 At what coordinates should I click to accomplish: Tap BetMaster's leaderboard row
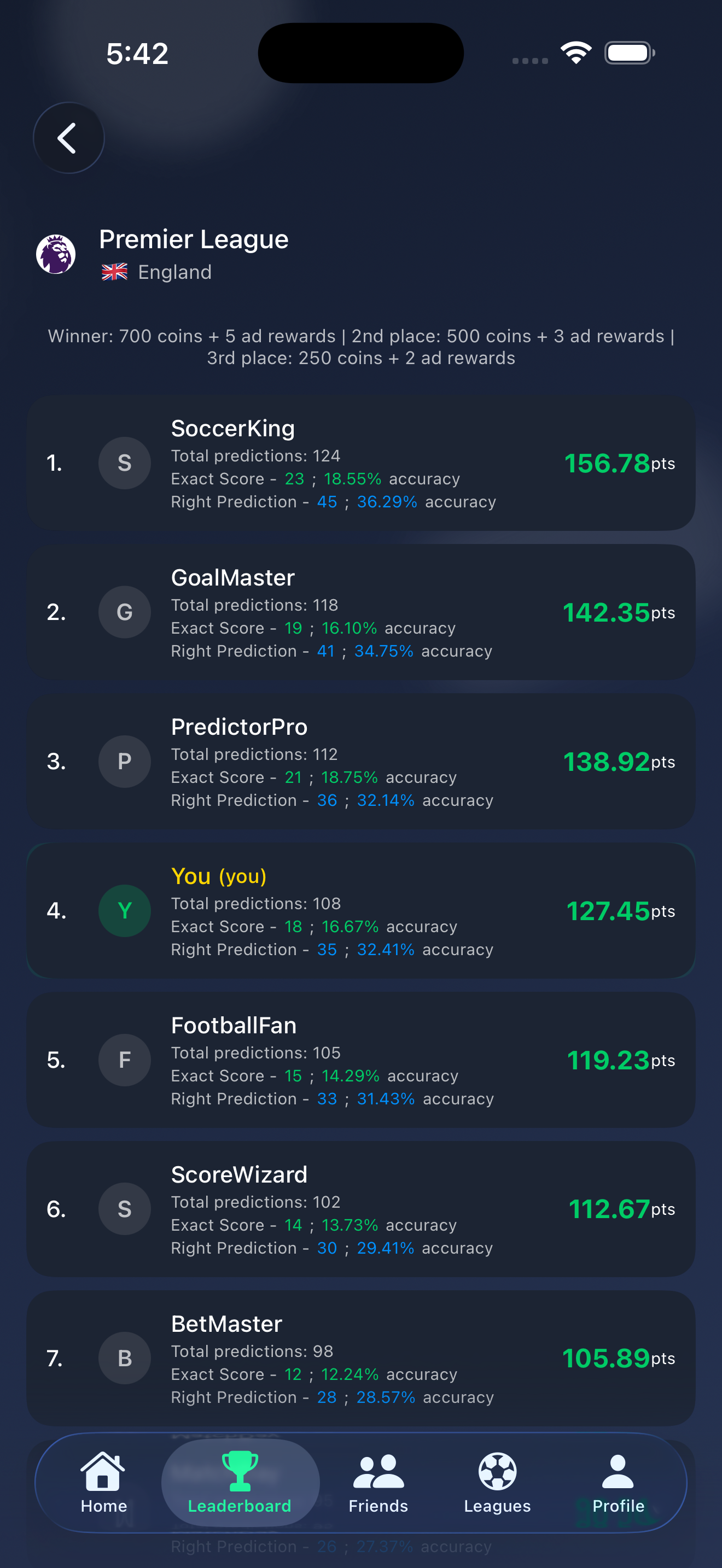361,1359
